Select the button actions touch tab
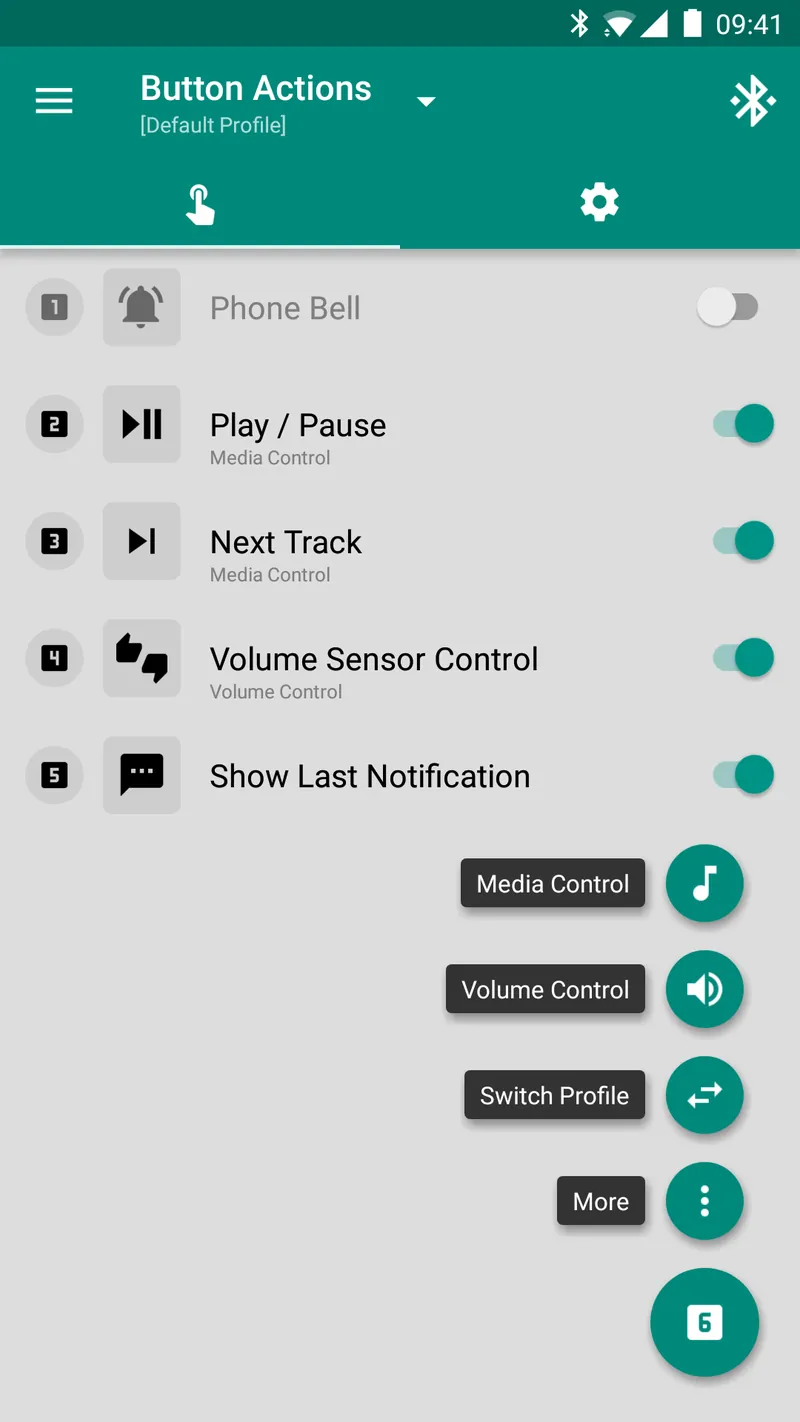The width and height of the screenshot is (800, 1422). click(200, 201)
